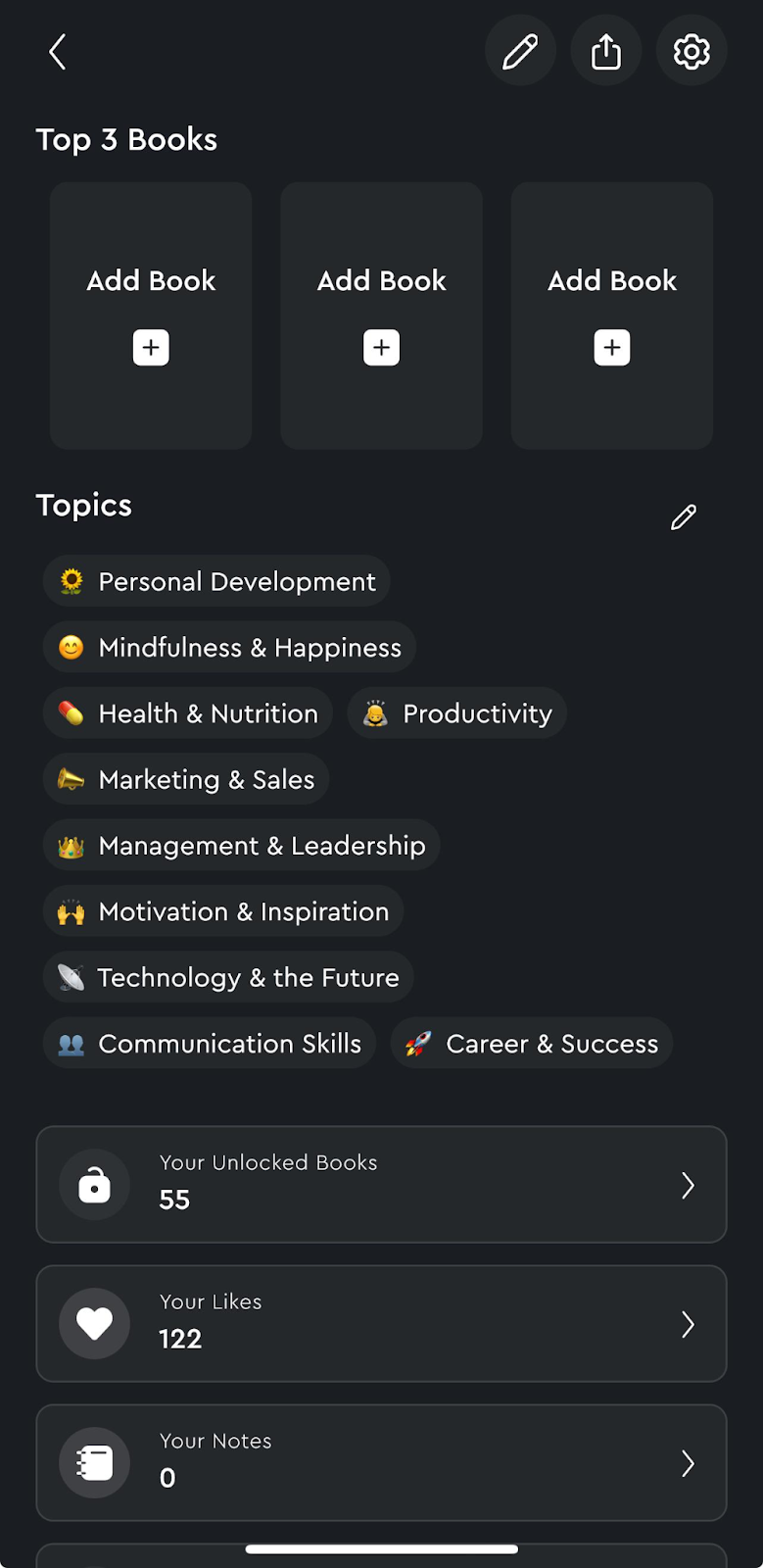Open Your Likes
Image resolution: width=763 pixels, height=1568 pixels.
382,1324
